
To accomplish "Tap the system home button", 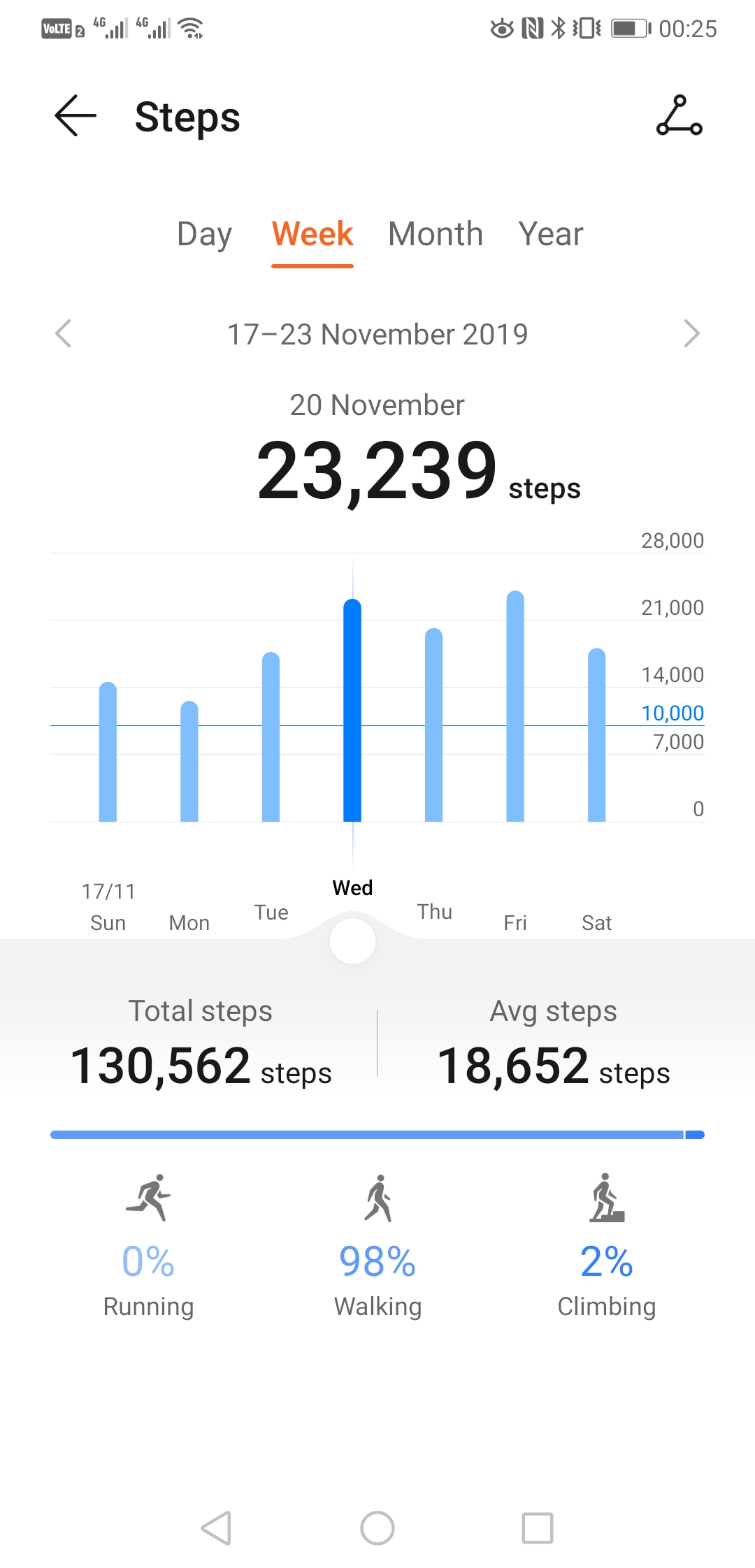I will tap(377, 1528).
